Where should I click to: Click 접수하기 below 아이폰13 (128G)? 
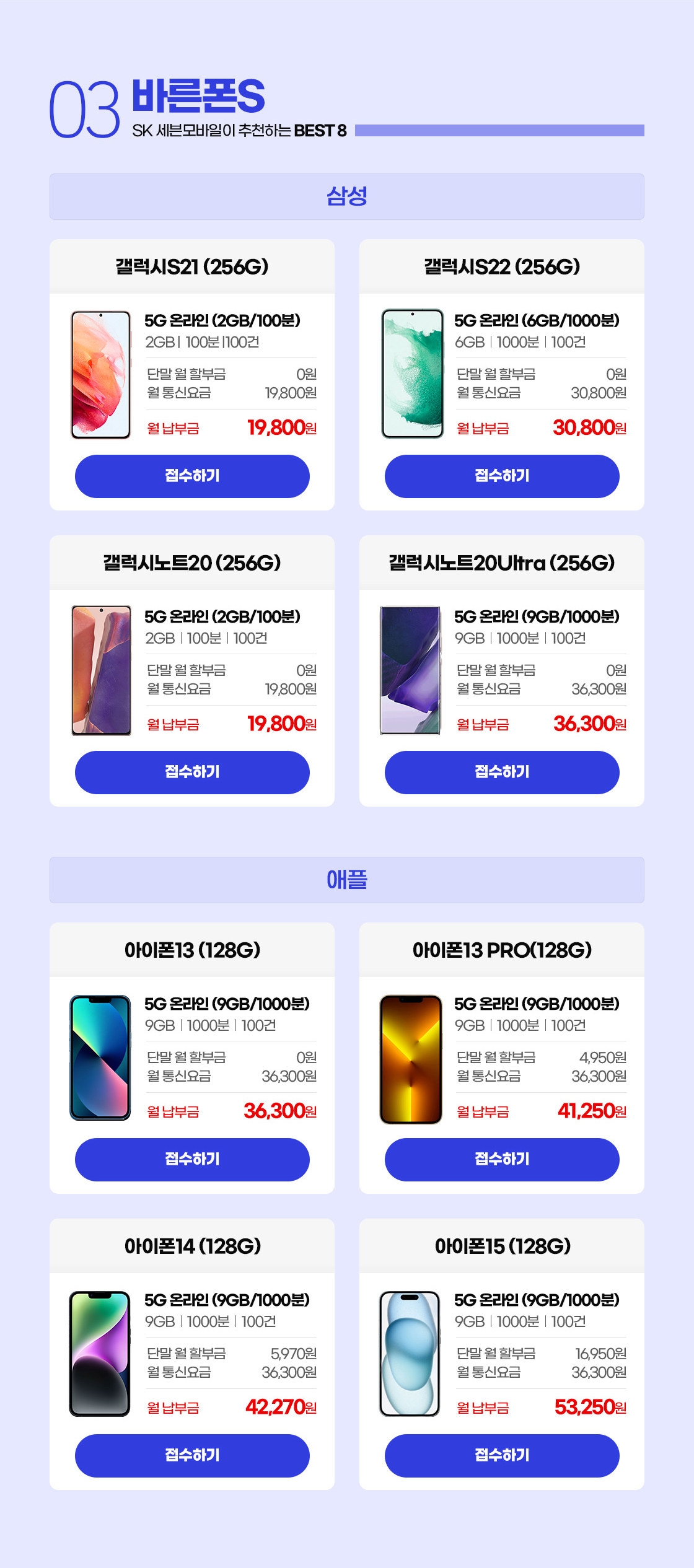[x=192, y=1159]
